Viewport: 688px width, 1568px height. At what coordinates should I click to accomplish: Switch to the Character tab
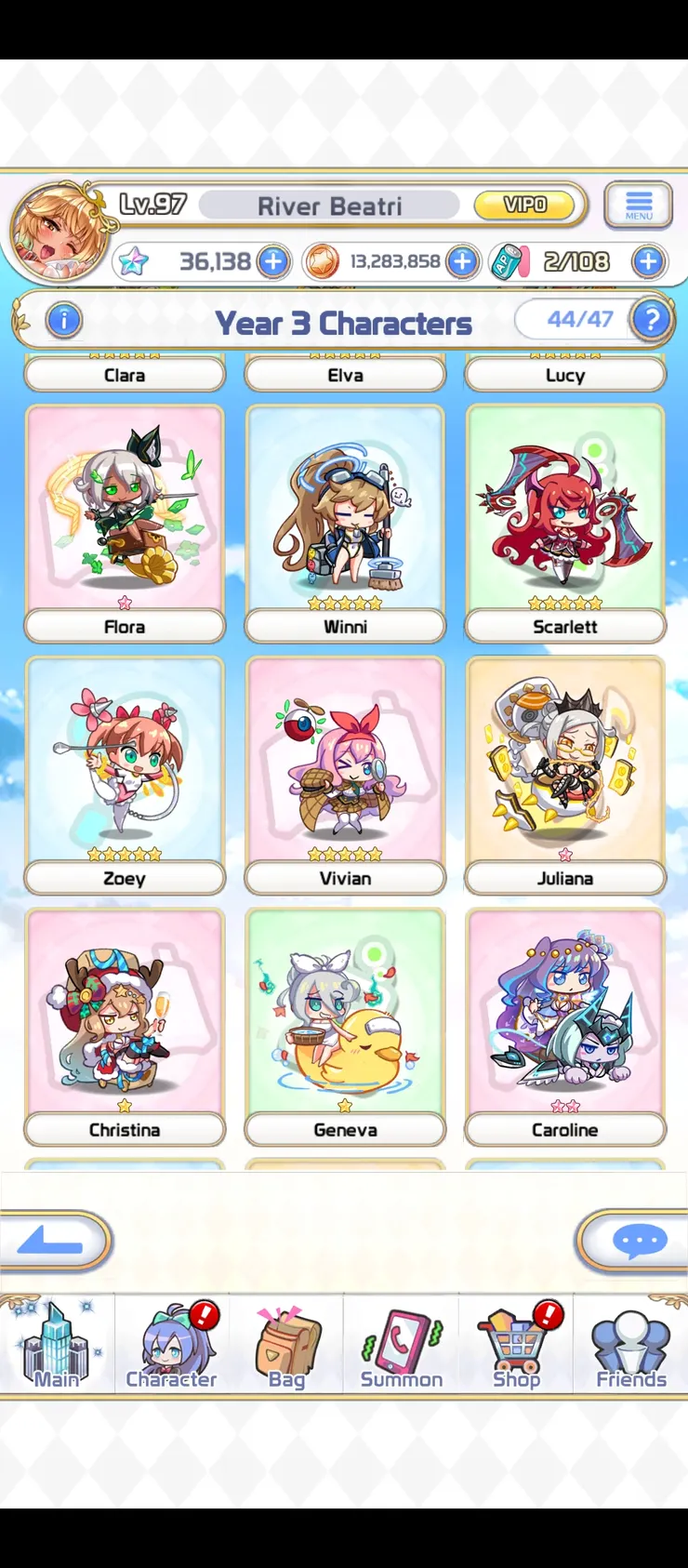172,1344
